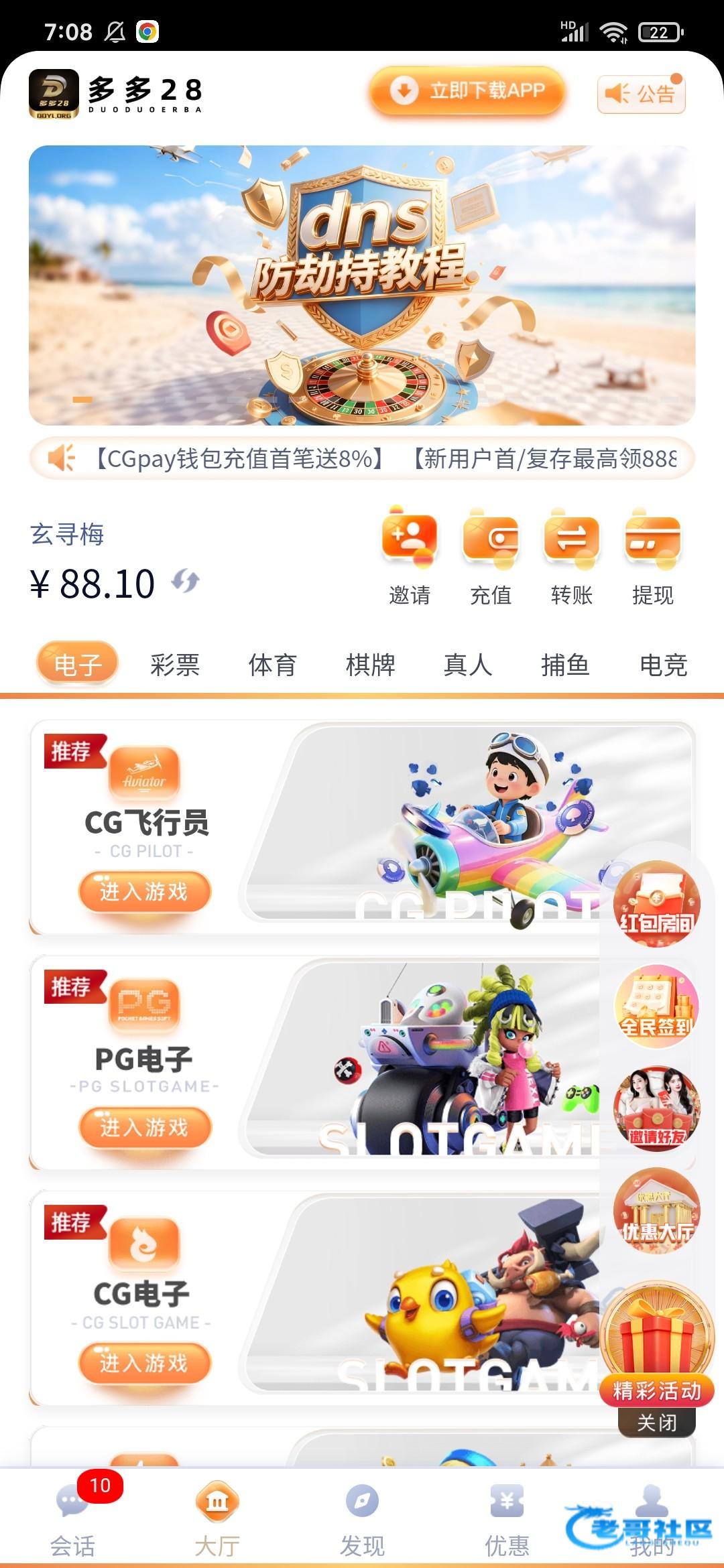The image size is (724, 1568).
Task: Open the 公告 announcements
Action: click(x=641, y=94)
